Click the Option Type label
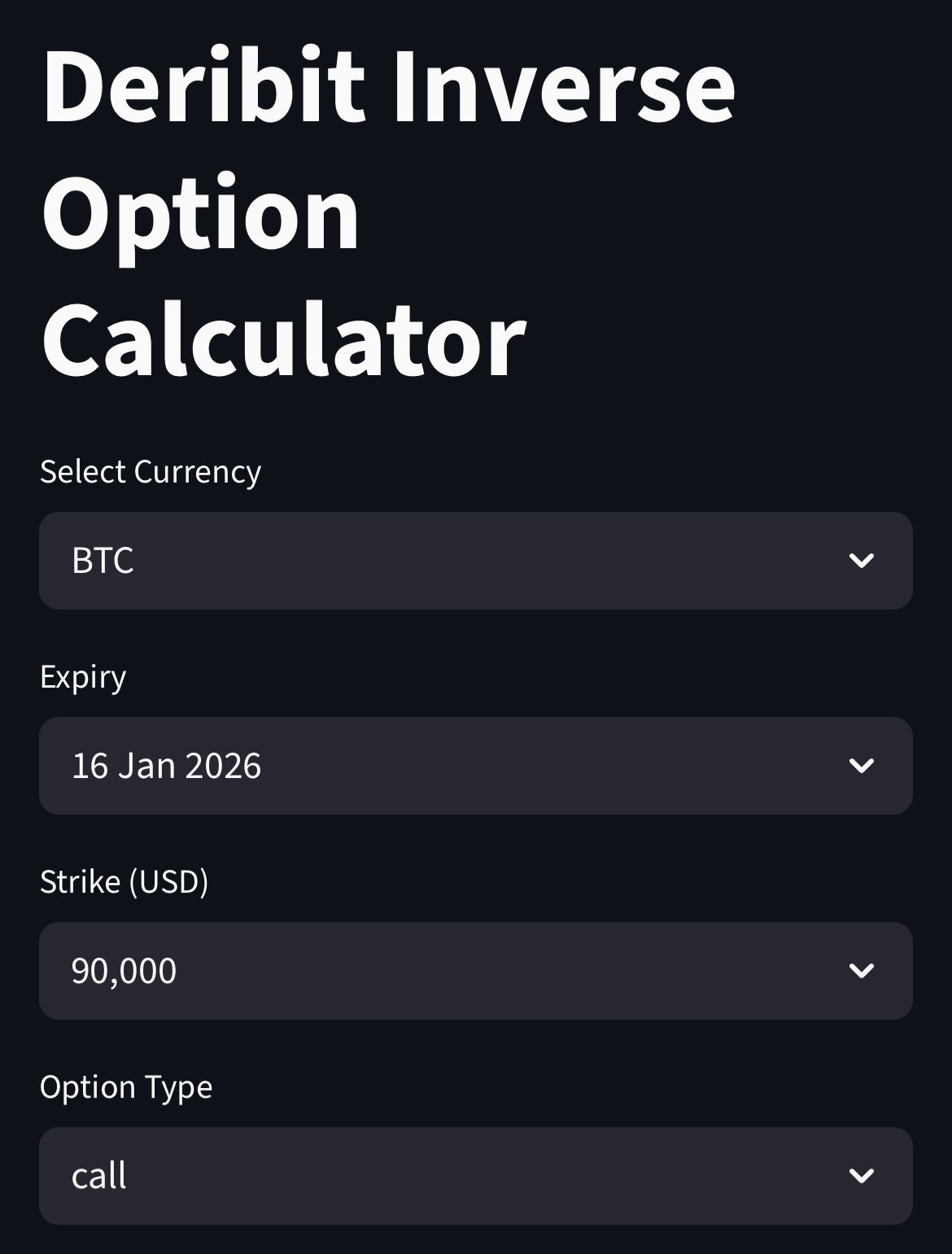 click(126, 1086)
